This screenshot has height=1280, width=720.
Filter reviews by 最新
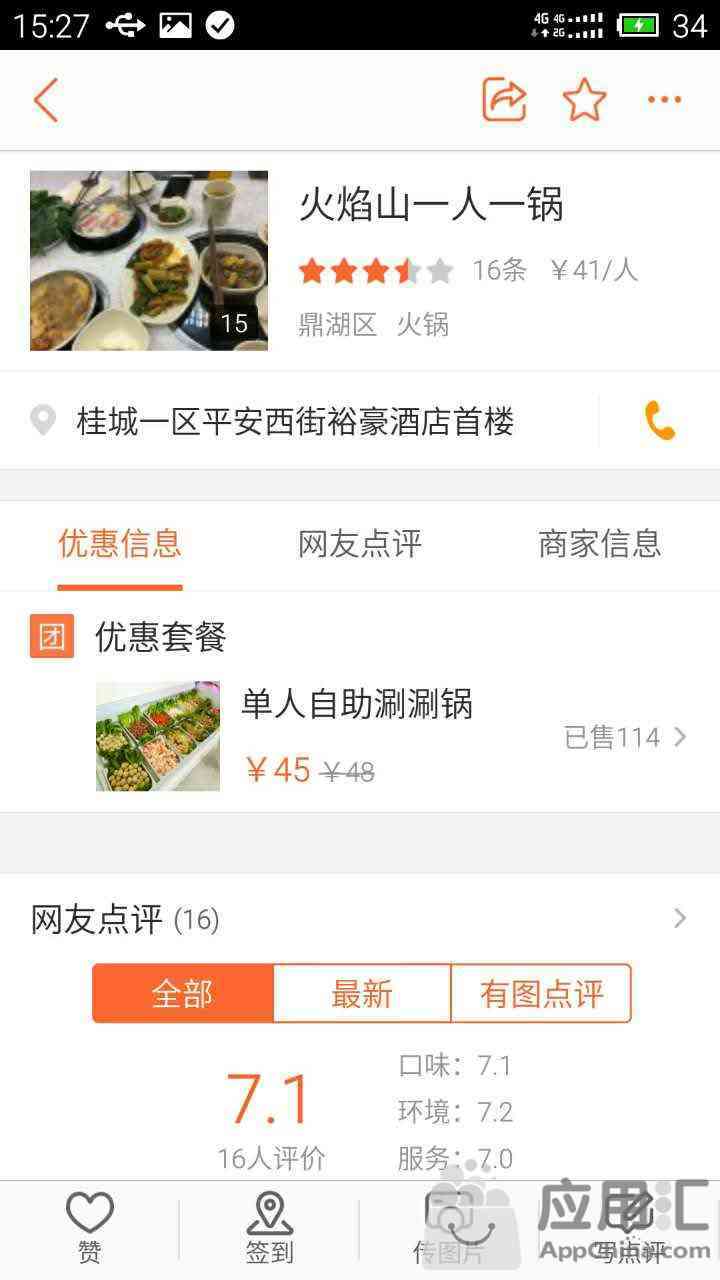362,994
